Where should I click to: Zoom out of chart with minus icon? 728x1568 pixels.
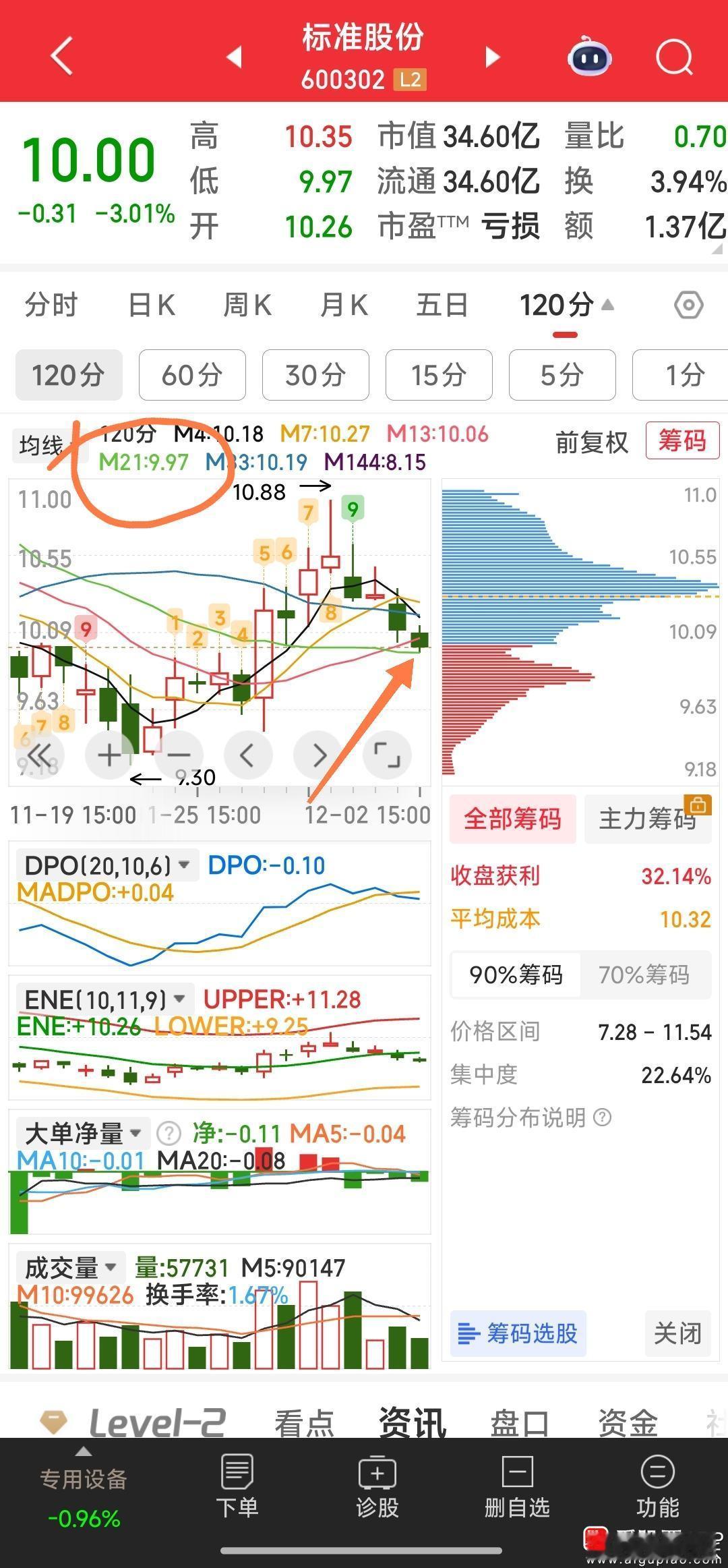tap(178, 755)
